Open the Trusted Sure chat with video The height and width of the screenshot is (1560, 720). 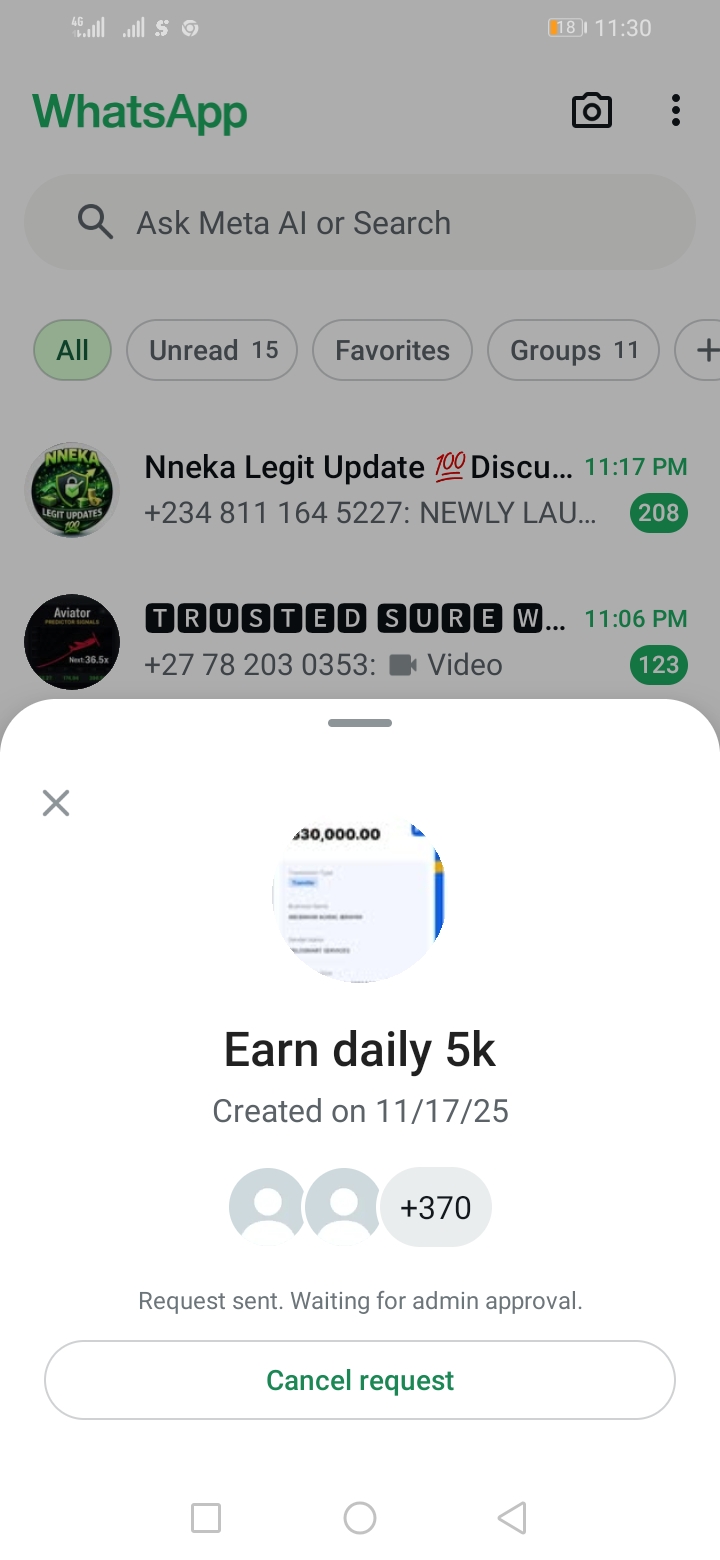(x=360, y=642)
